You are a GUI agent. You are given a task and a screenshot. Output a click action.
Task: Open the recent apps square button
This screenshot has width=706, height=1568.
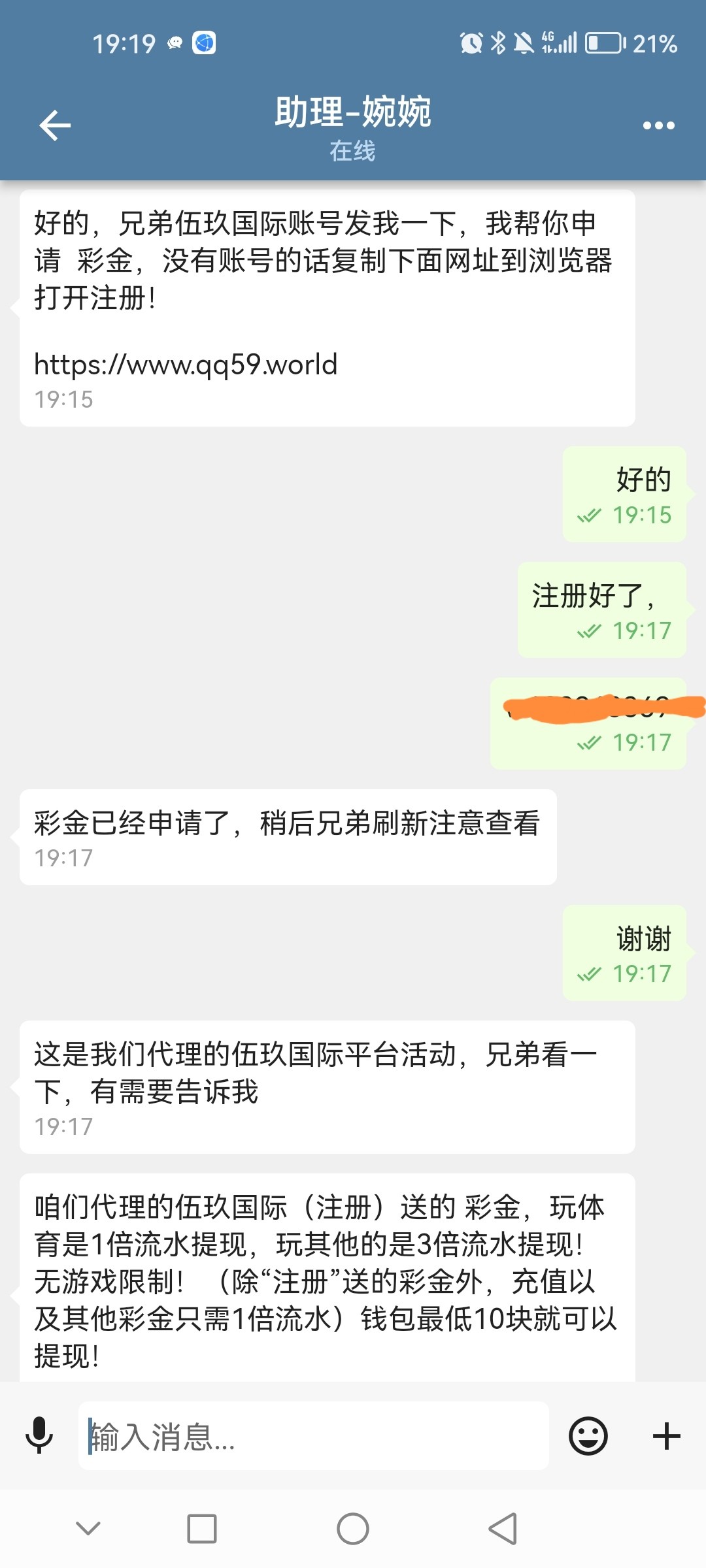pos(202,1529)
